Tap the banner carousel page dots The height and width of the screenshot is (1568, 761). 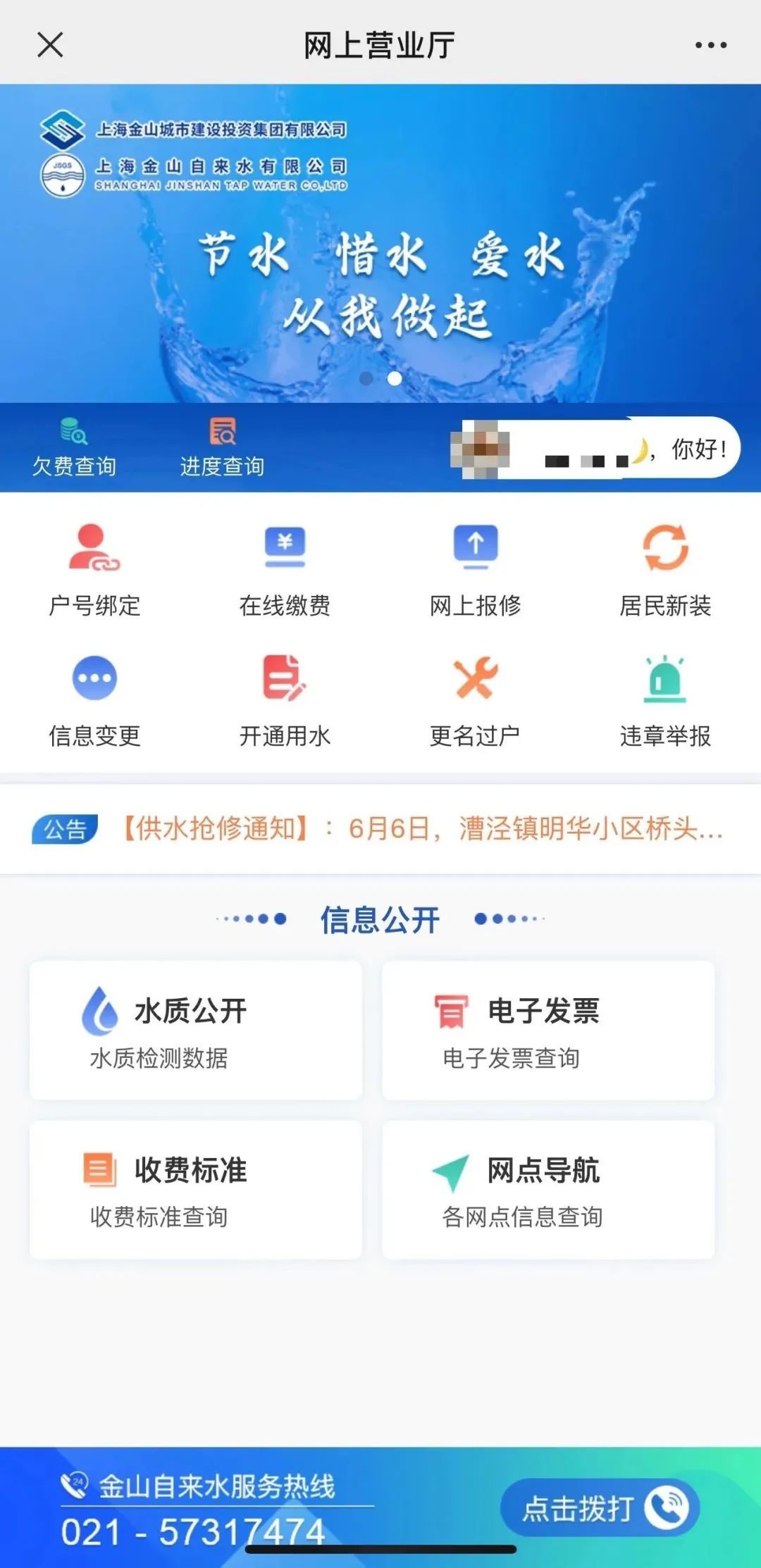(x=380, y=379)
